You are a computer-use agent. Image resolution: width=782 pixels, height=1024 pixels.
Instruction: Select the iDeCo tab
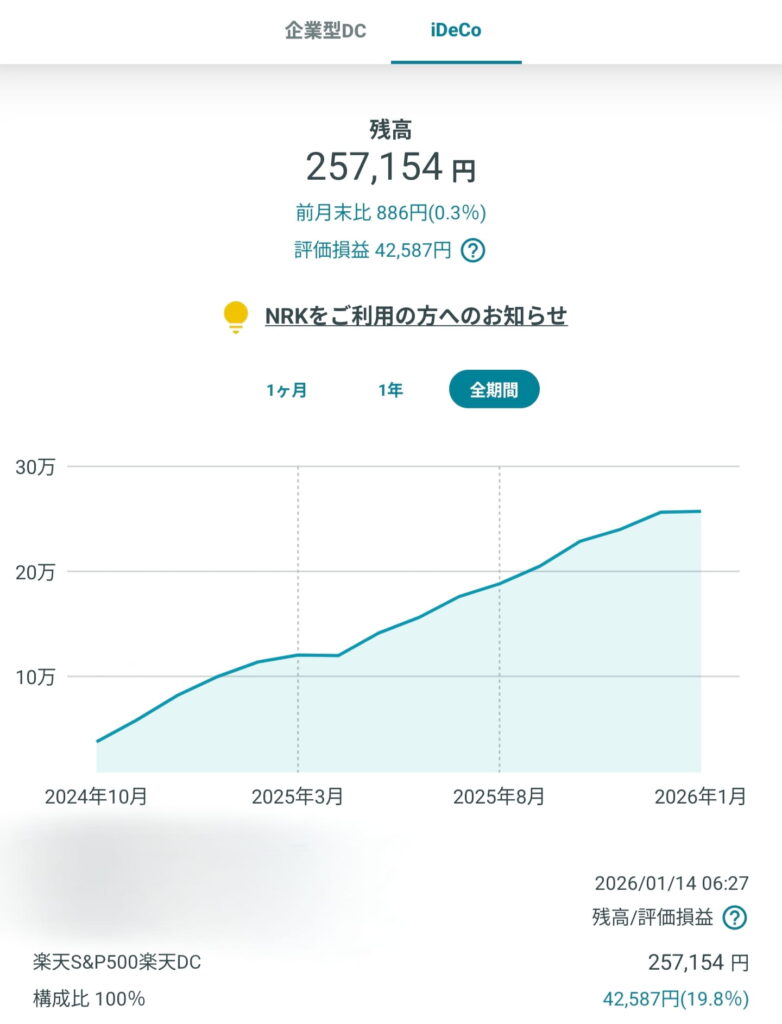(x=455, y=30)
